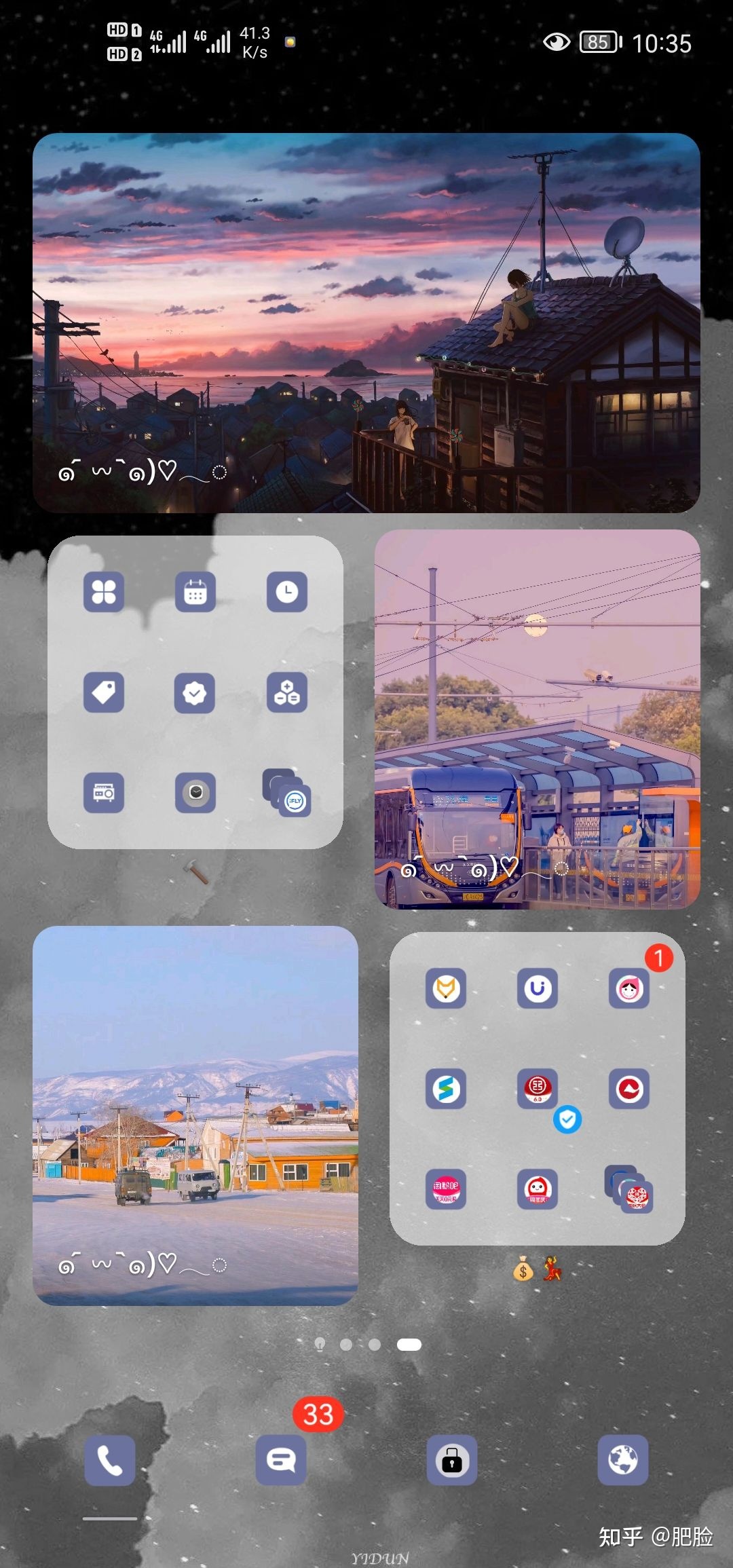733x1568 pixels.
Task: Open the sunset rooftop picture widget
Action: pyautogui.click(x=366, y=322)
